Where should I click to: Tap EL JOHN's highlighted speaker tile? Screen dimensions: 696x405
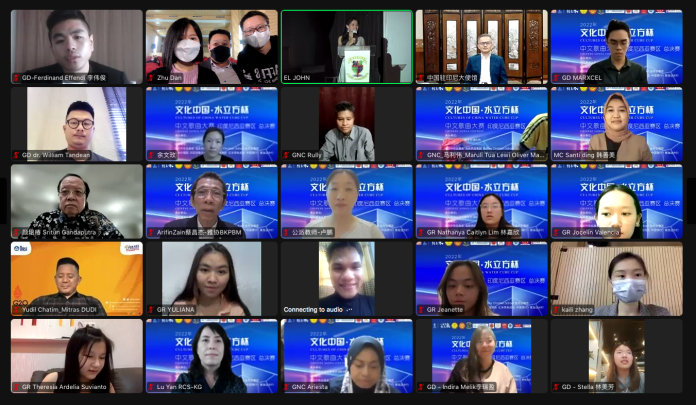tap(346, 46)
